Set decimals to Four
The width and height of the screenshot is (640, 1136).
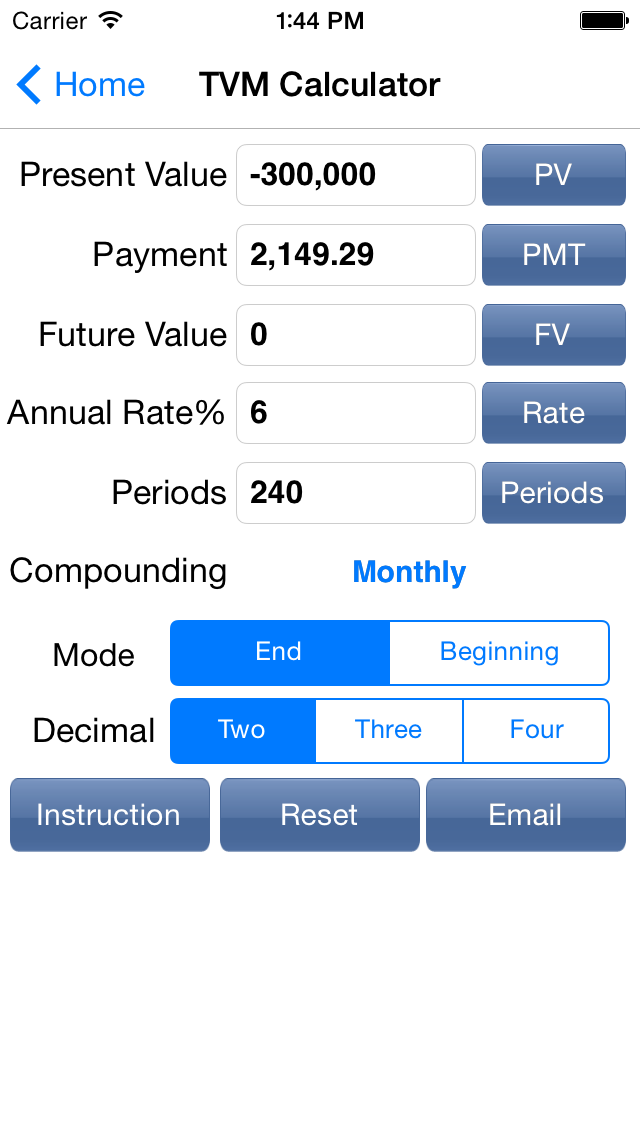(536, 730)
